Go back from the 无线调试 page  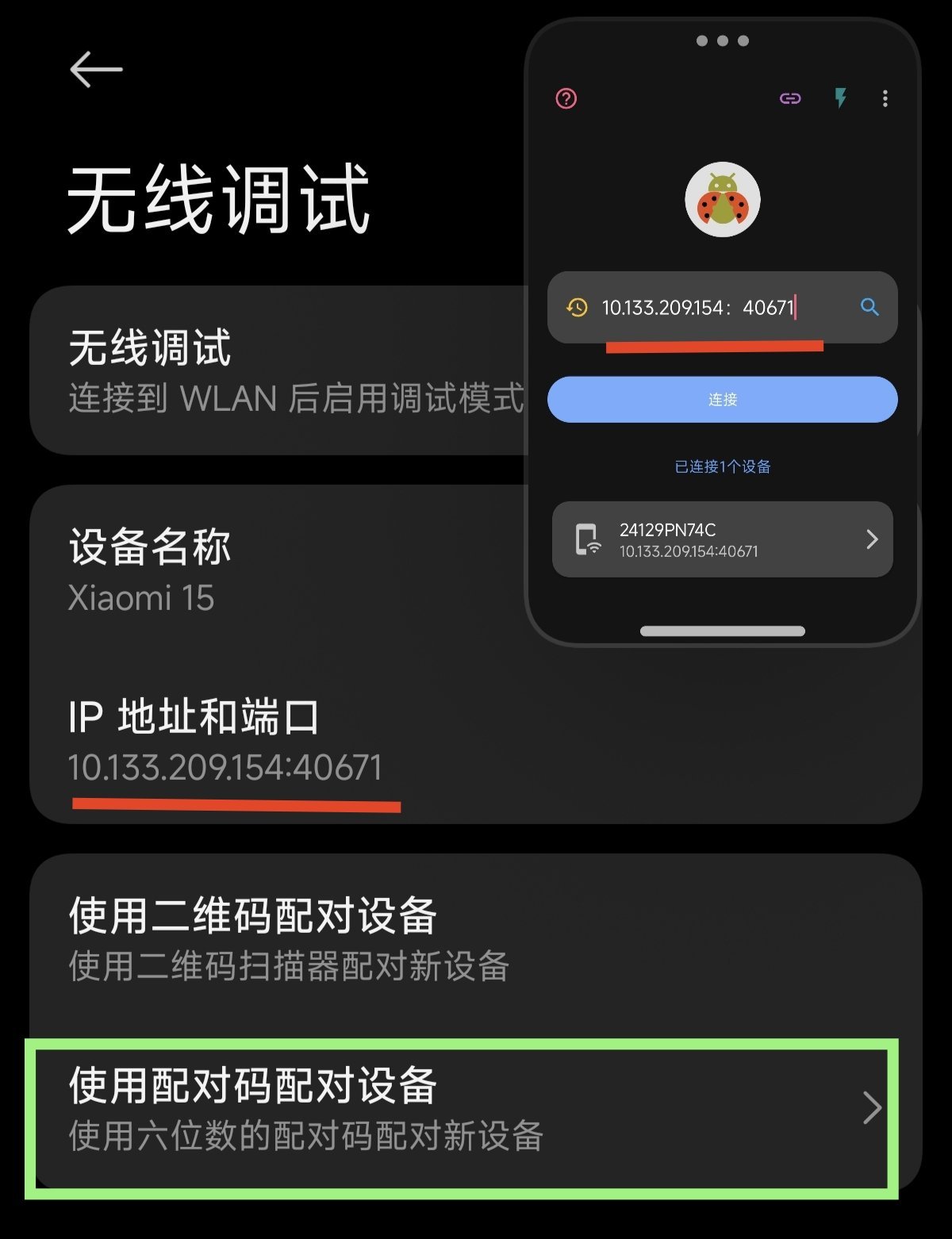tap(96, 70)
